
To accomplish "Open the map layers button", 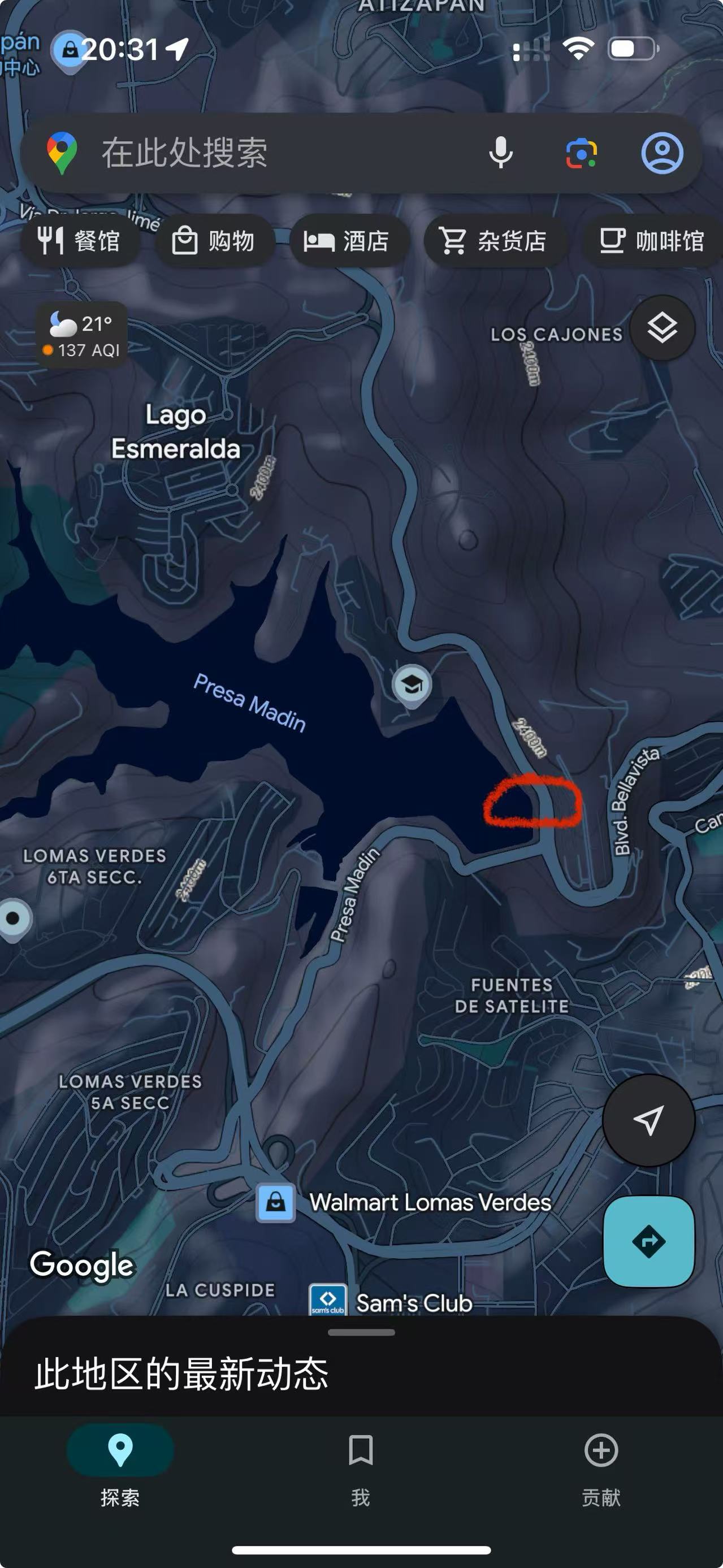I will coord(661,328).
